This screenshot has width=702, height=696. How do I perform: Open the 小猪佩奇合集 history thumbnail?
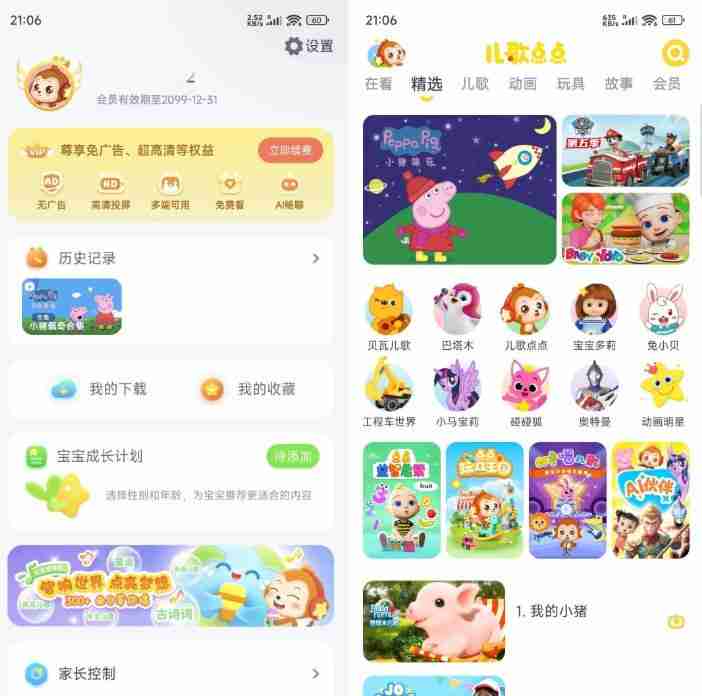72,306
